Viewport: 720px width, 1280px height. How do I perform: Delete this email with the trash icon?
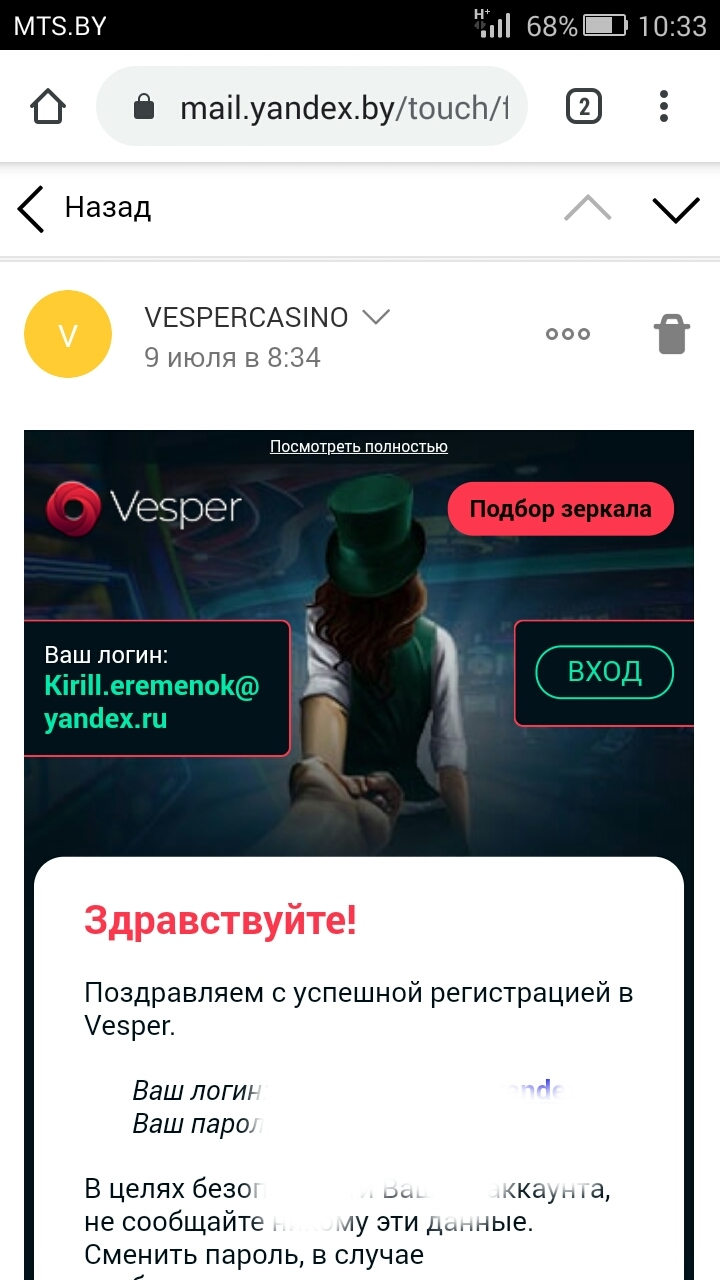pyautogui.click(x=672, y=334)
